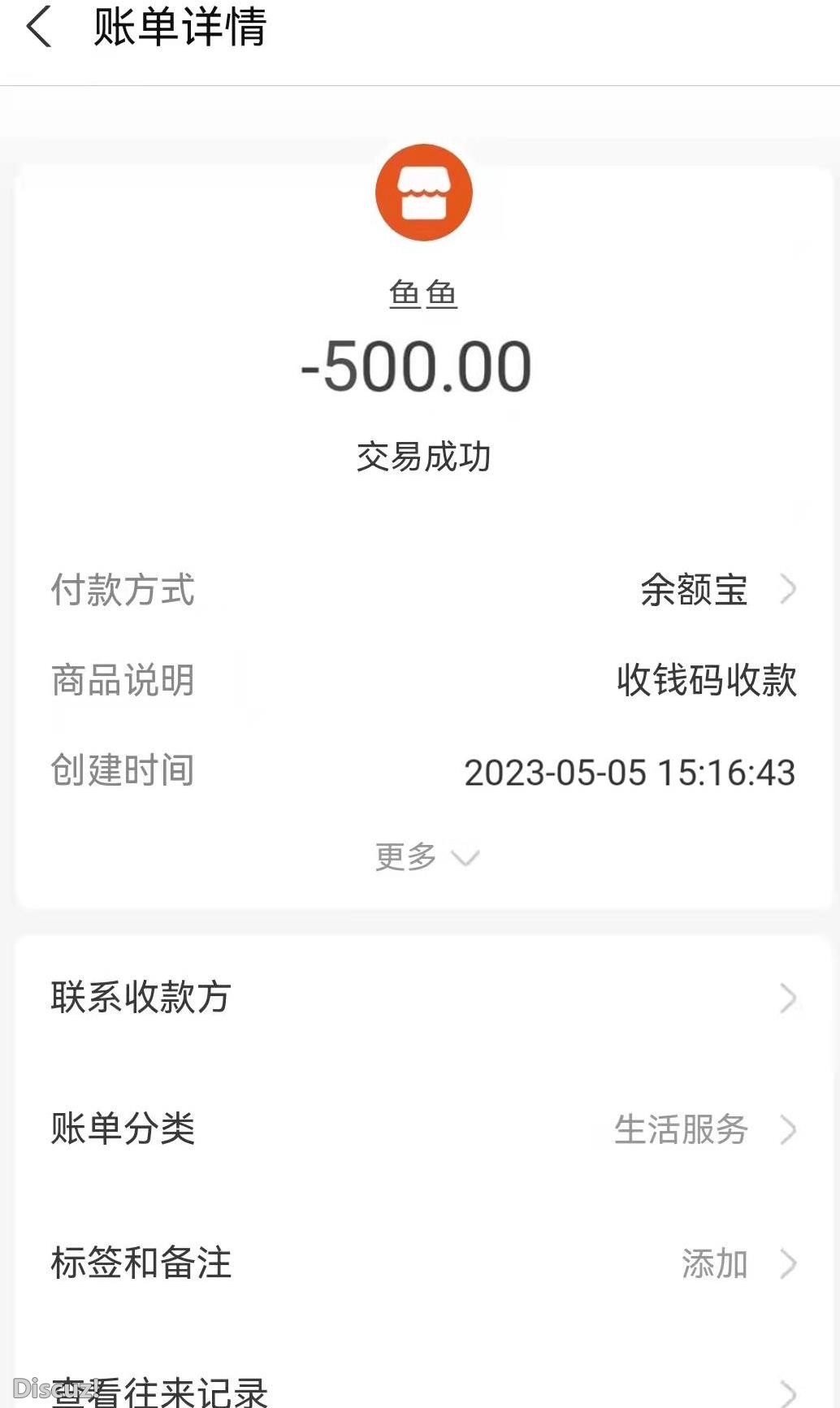840x1408 pixels.
Task: Tap the 商品说明 收钱码收款 row
Action: [x=422, y=682]
